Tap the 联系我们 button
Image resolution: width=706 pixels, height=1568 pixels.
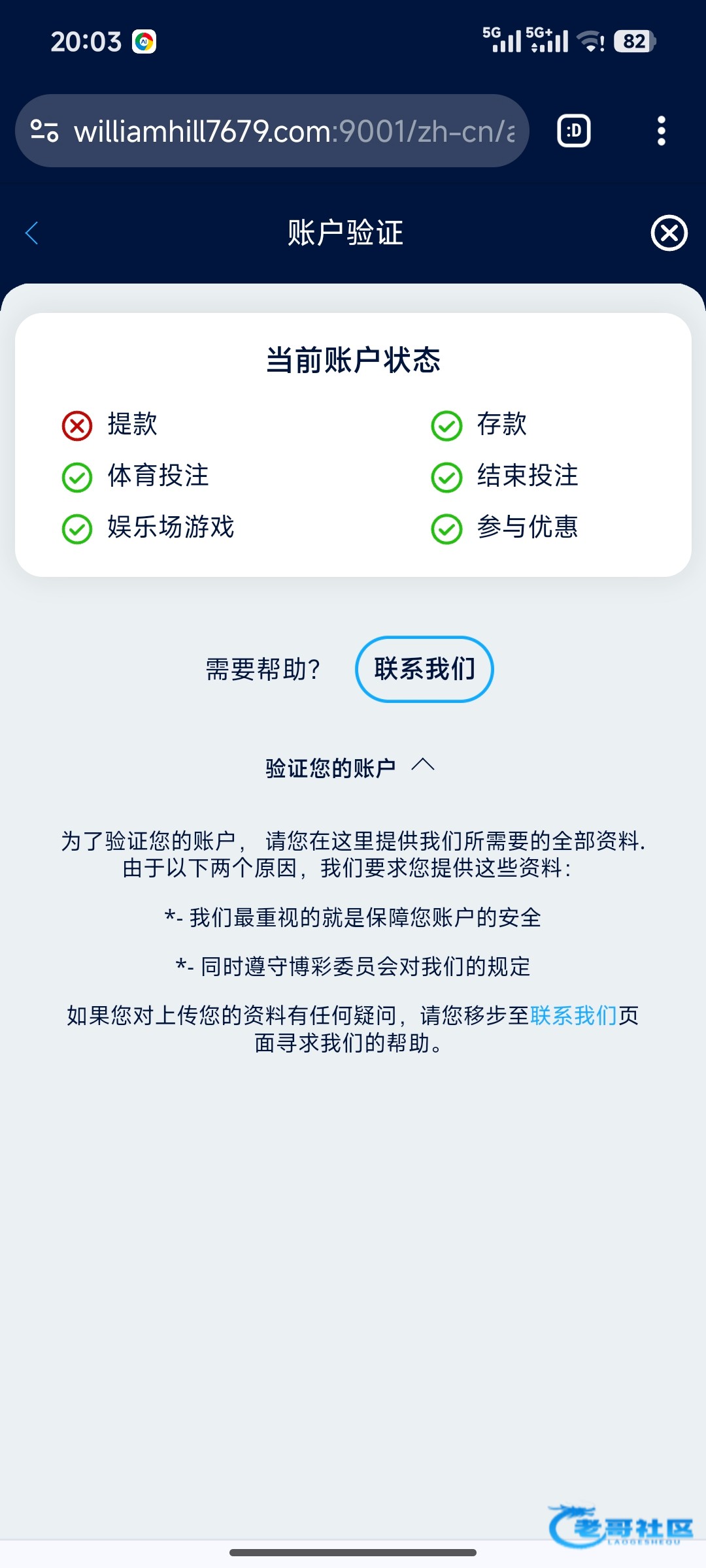pos(424,669)
